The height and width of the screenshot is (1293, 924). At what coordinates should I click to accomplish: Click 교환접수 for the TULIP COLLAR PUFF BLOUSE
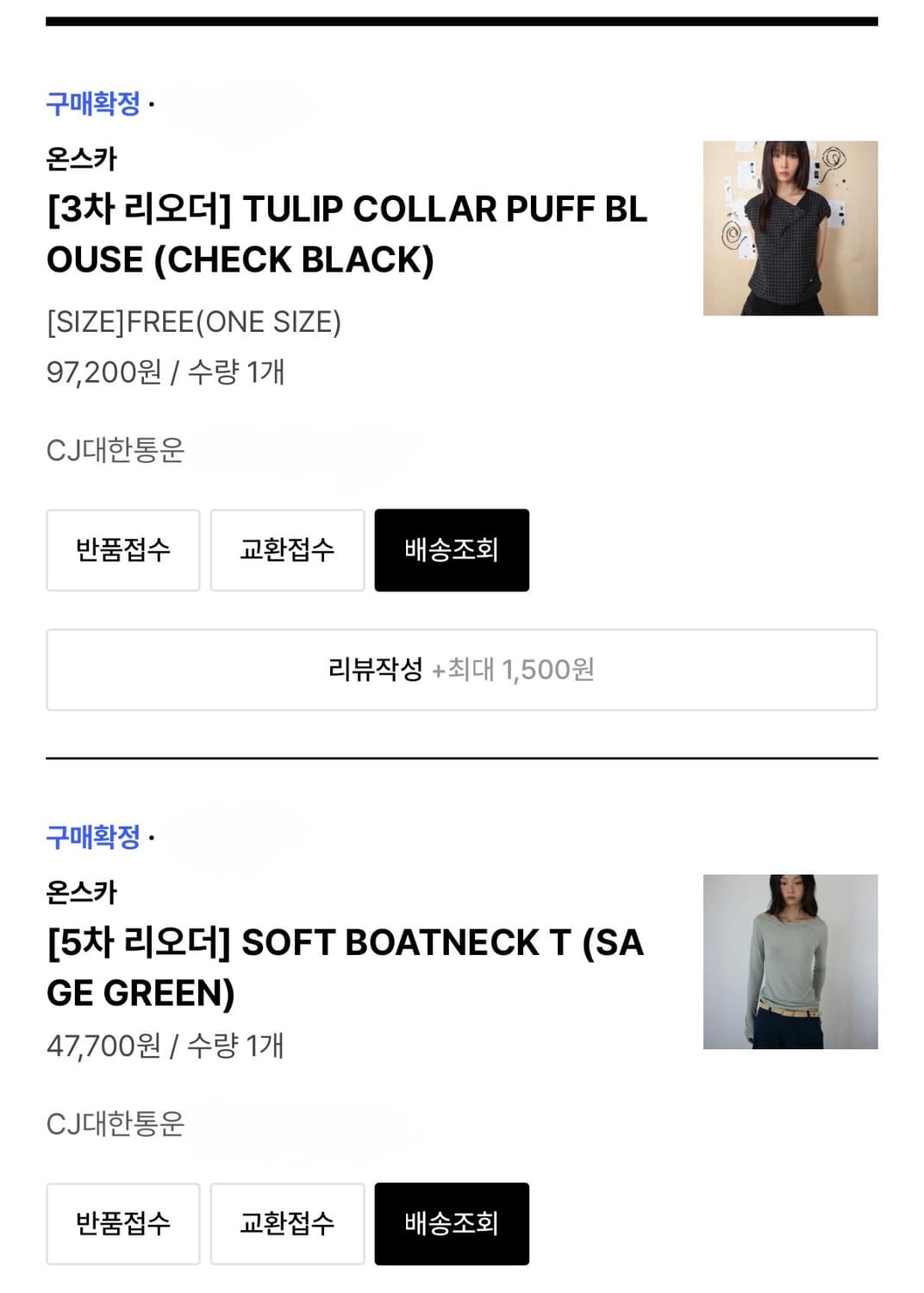tap(287, 550)
